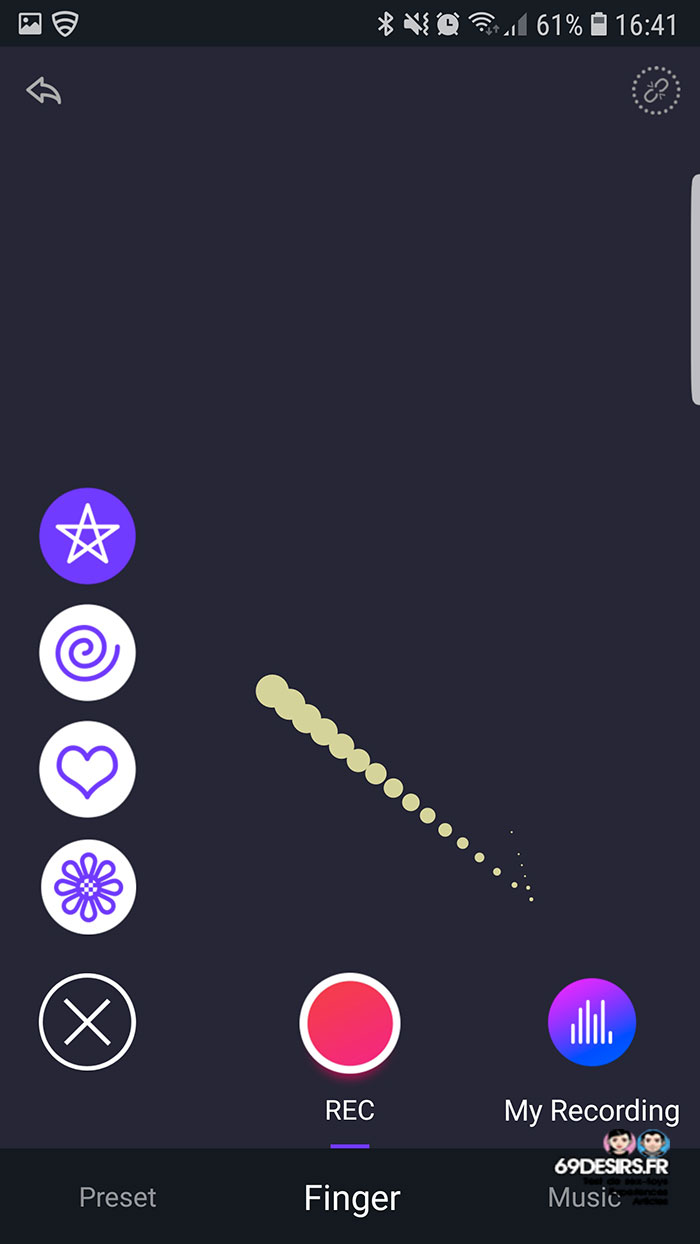Go back with the top-left arrow
Viewport: 700px width, 1244px height.
pos(44,91)
